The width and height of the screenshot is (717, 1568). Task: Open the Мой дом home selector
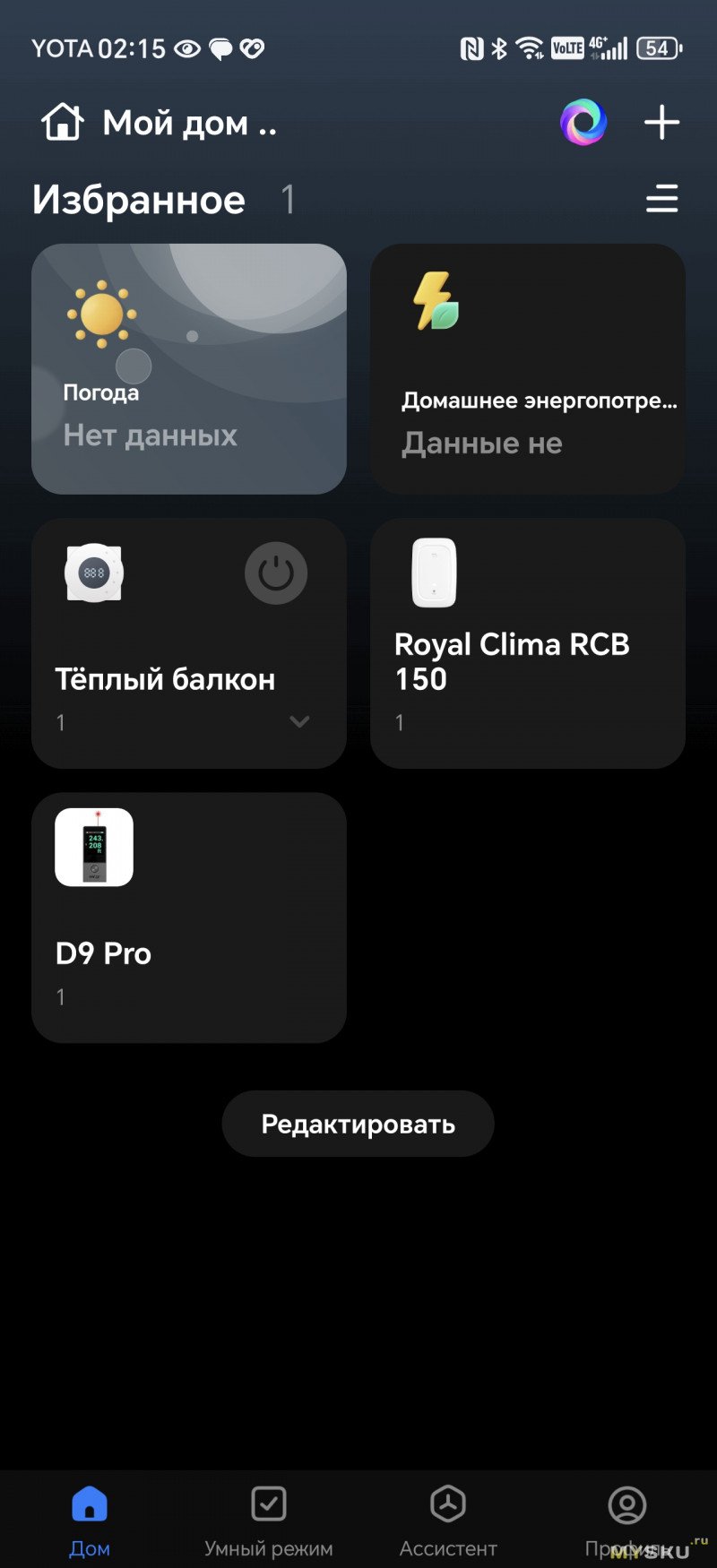click(x=161, y=123)
